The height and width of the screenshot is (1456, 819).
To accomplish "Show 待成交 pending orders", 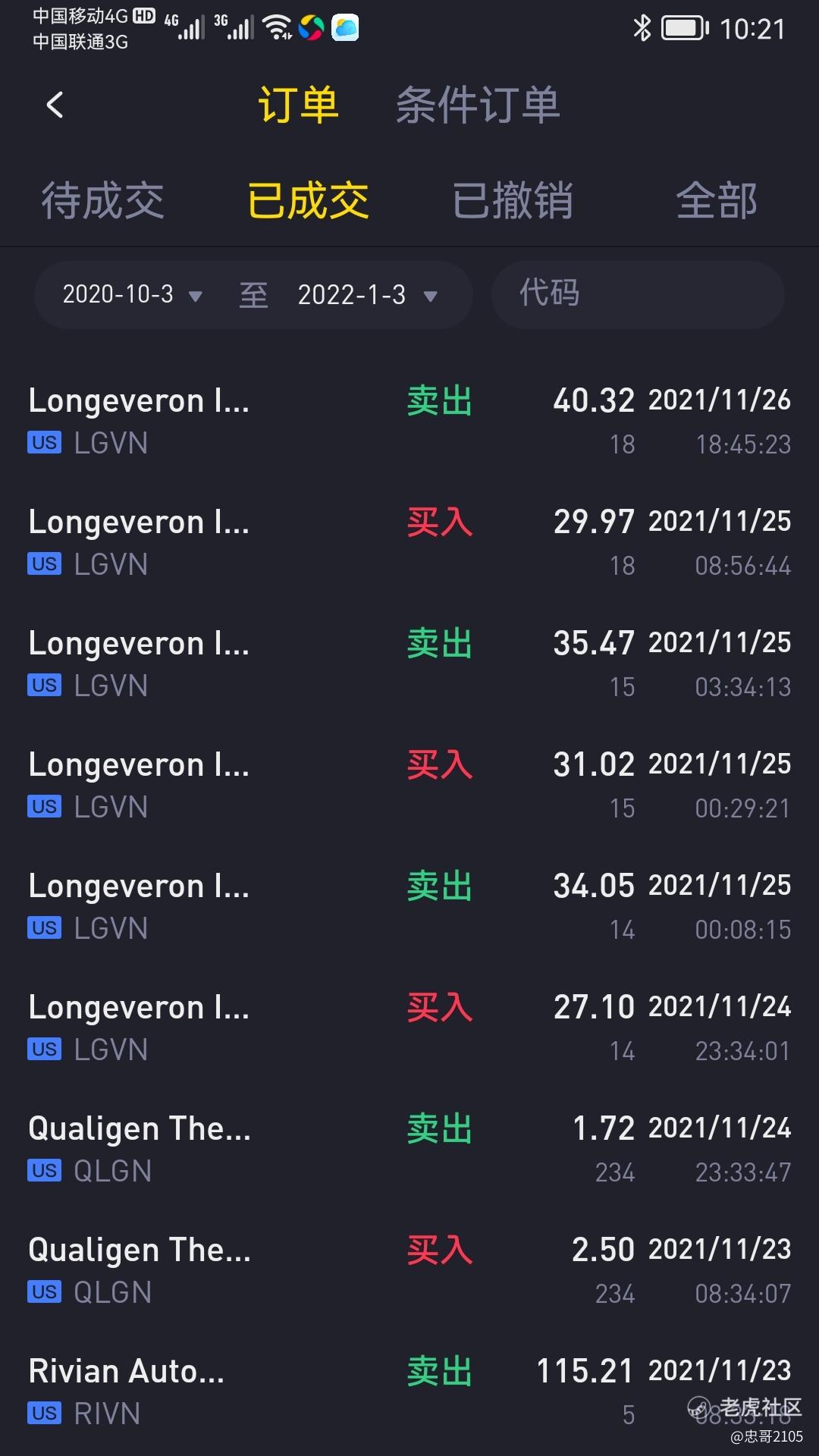I will 102,201.
